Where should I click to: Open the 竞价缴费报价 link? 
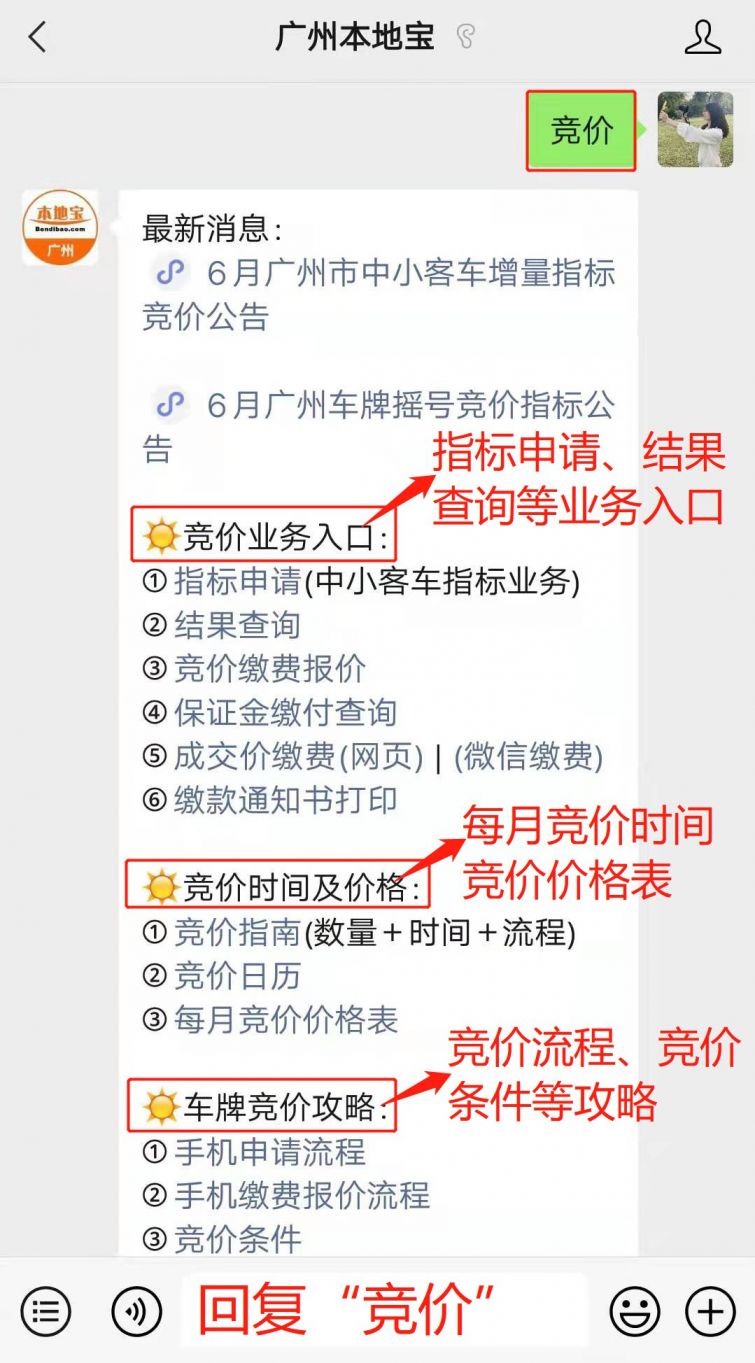[x=270, y=669]
